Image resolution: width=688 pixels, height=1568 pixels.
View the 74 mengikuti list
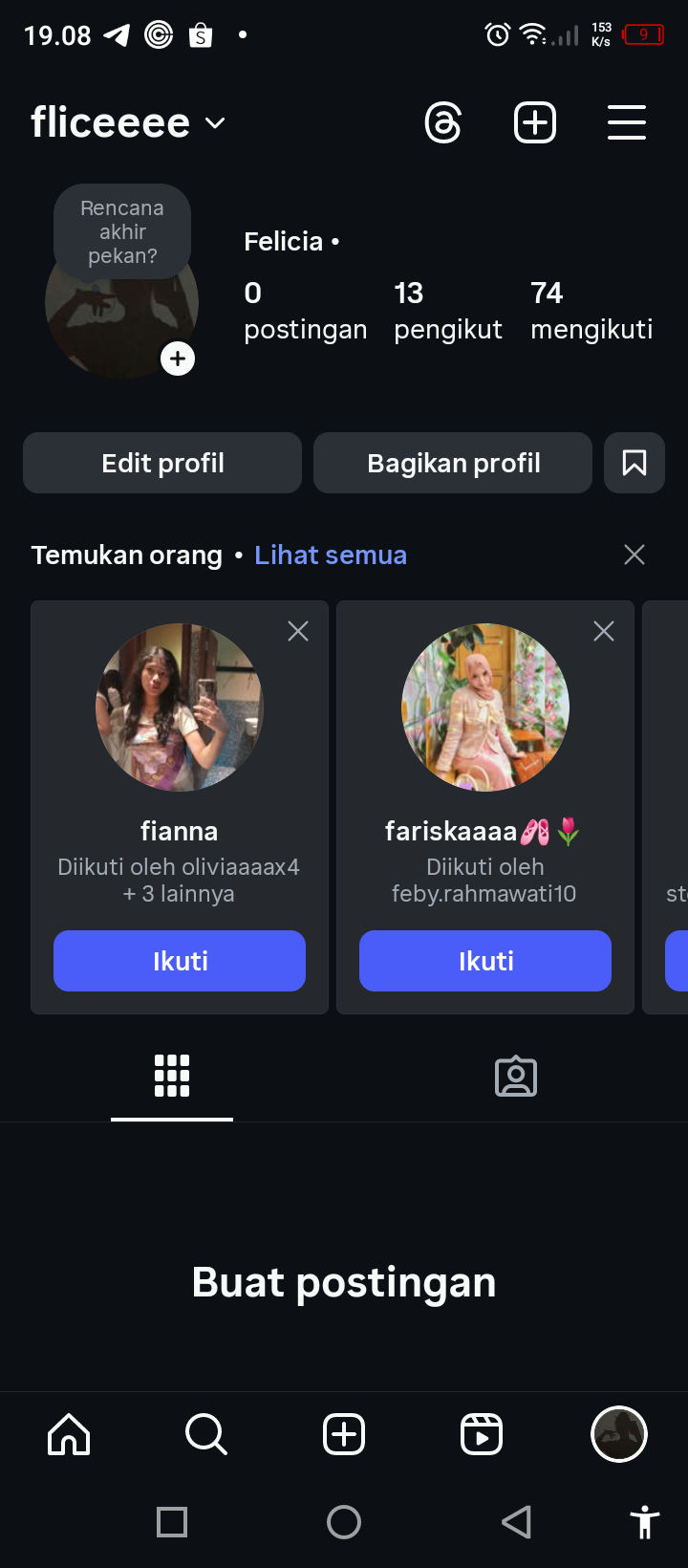point(591,311)
